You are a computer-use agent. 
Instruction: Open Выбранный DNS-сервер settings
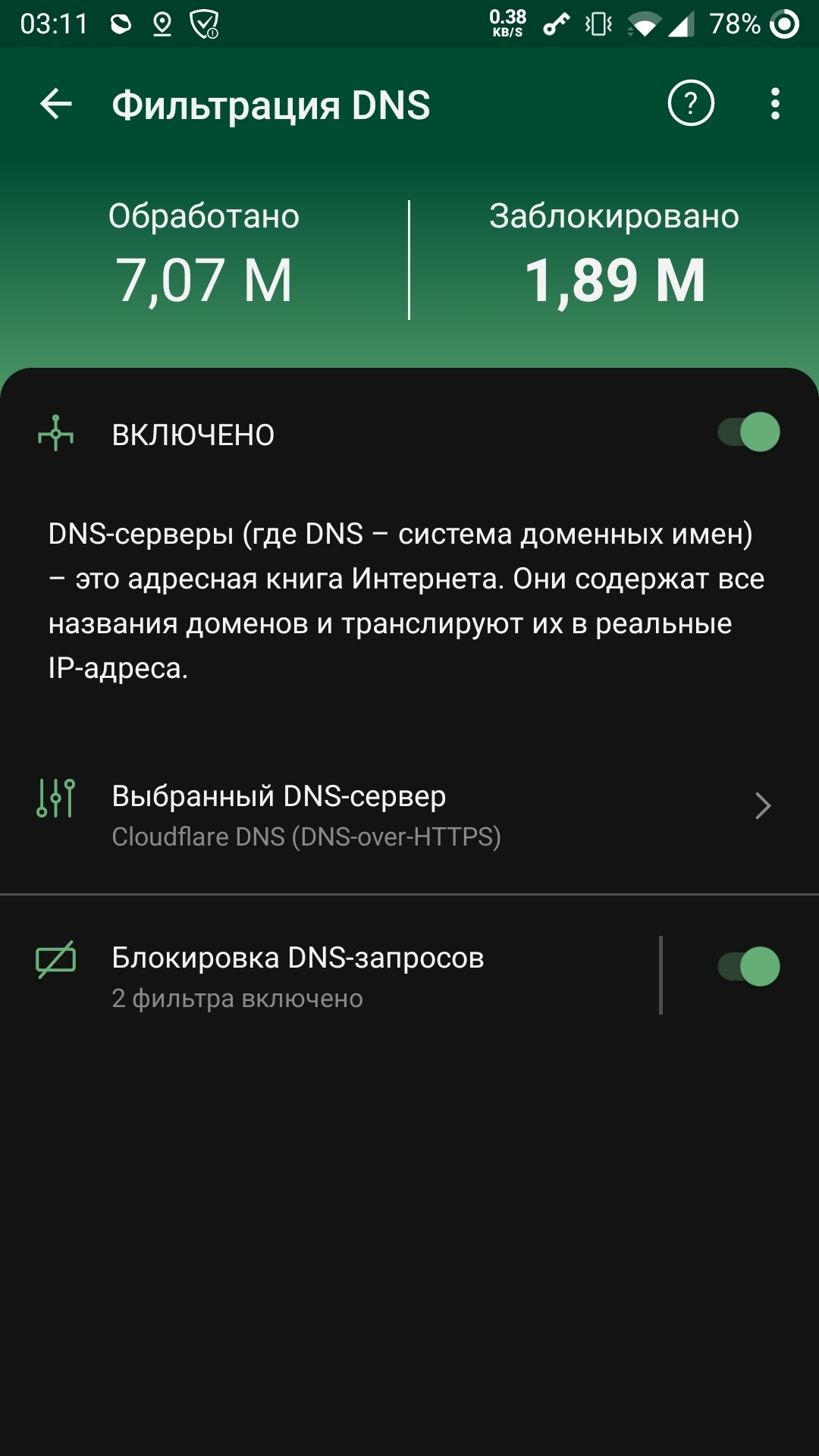click(409, 814)
